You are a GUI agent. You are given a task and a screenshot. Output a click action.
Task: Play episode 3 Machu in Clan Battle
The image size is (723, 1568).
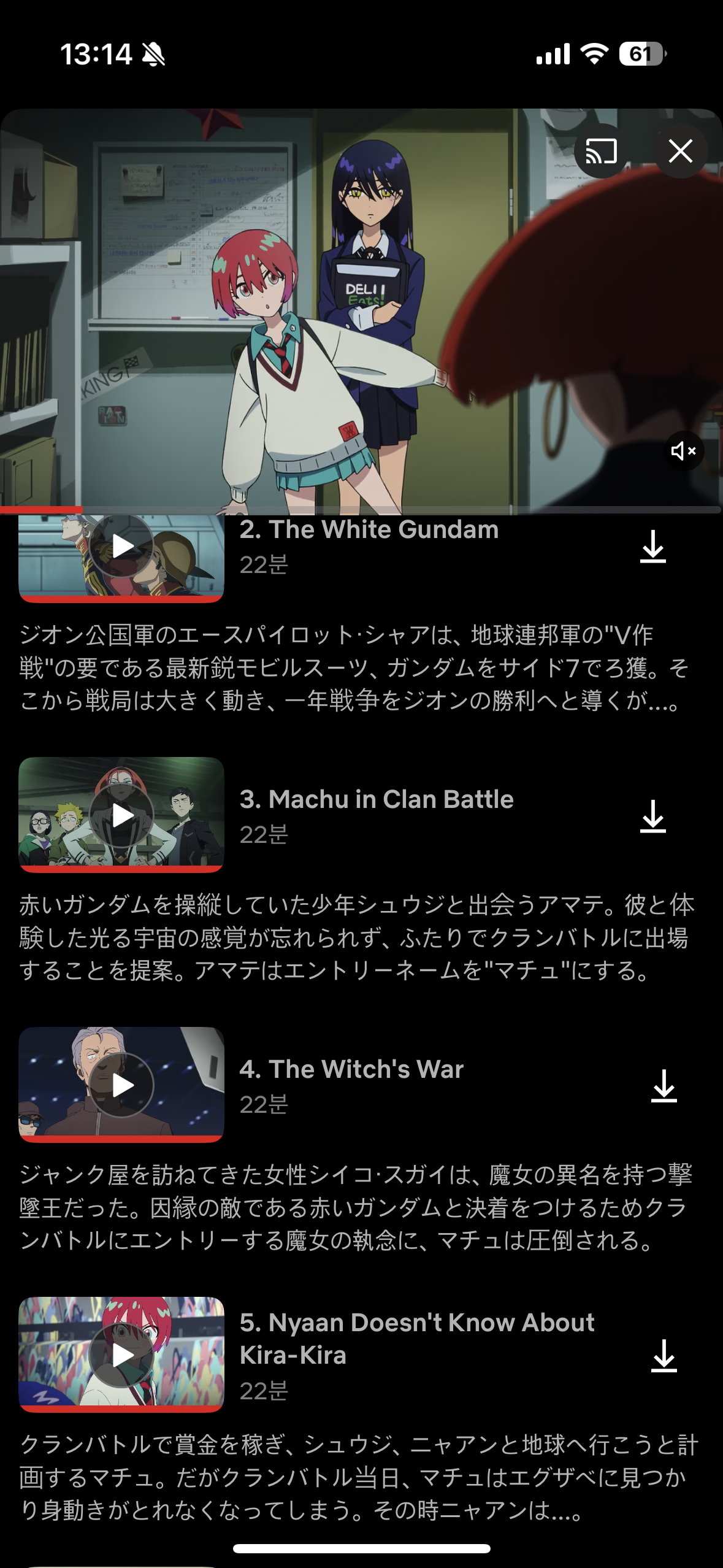click(121, 815)
